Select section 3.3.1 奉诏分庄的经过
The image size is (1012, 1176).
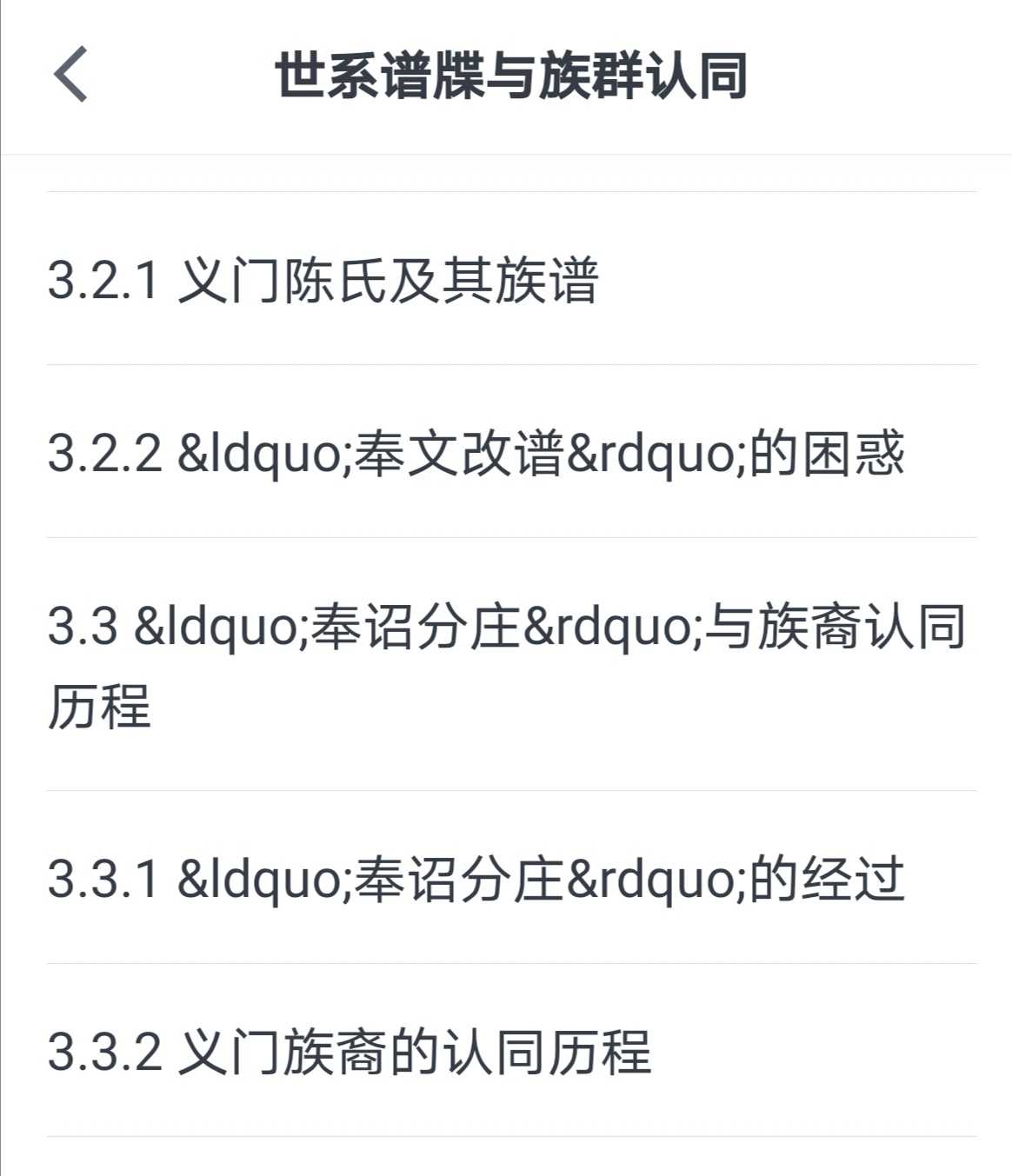(476, 878)
